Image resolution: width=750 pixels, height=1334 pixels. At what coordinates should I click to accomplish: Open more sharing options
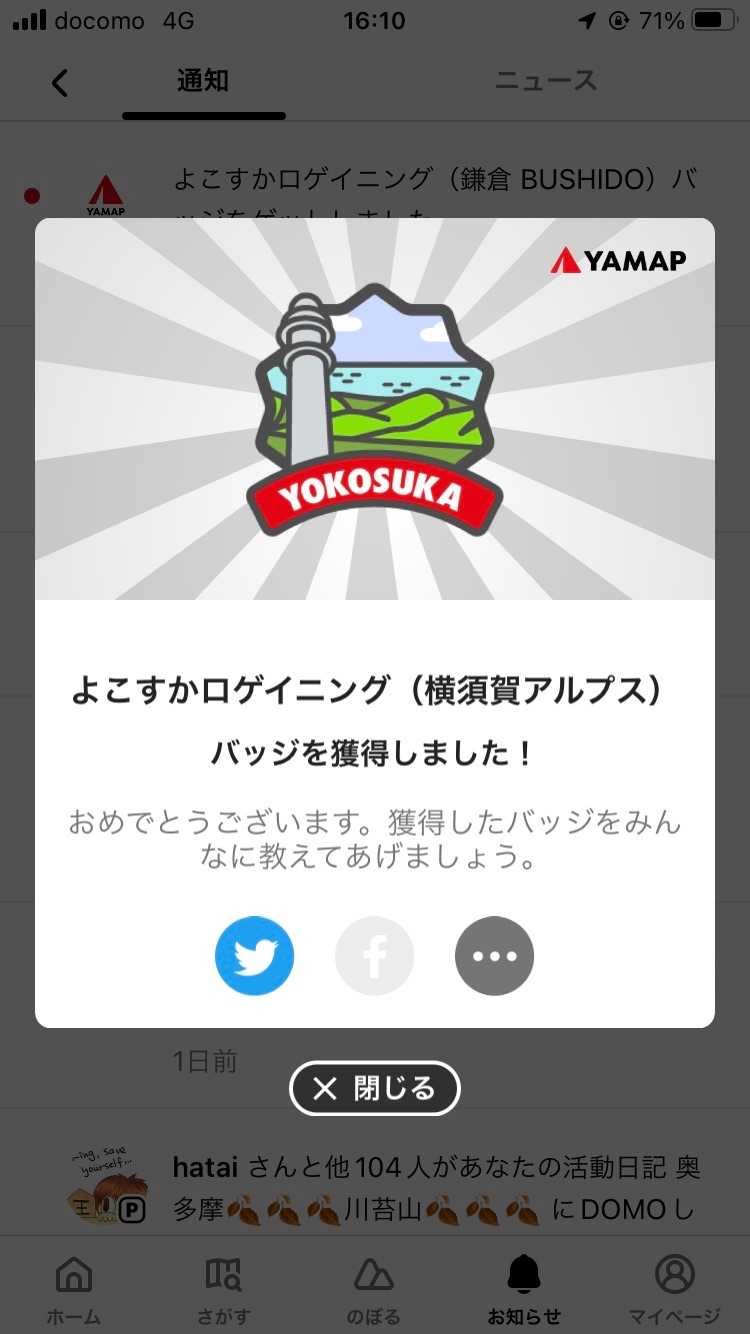(494, 956)
